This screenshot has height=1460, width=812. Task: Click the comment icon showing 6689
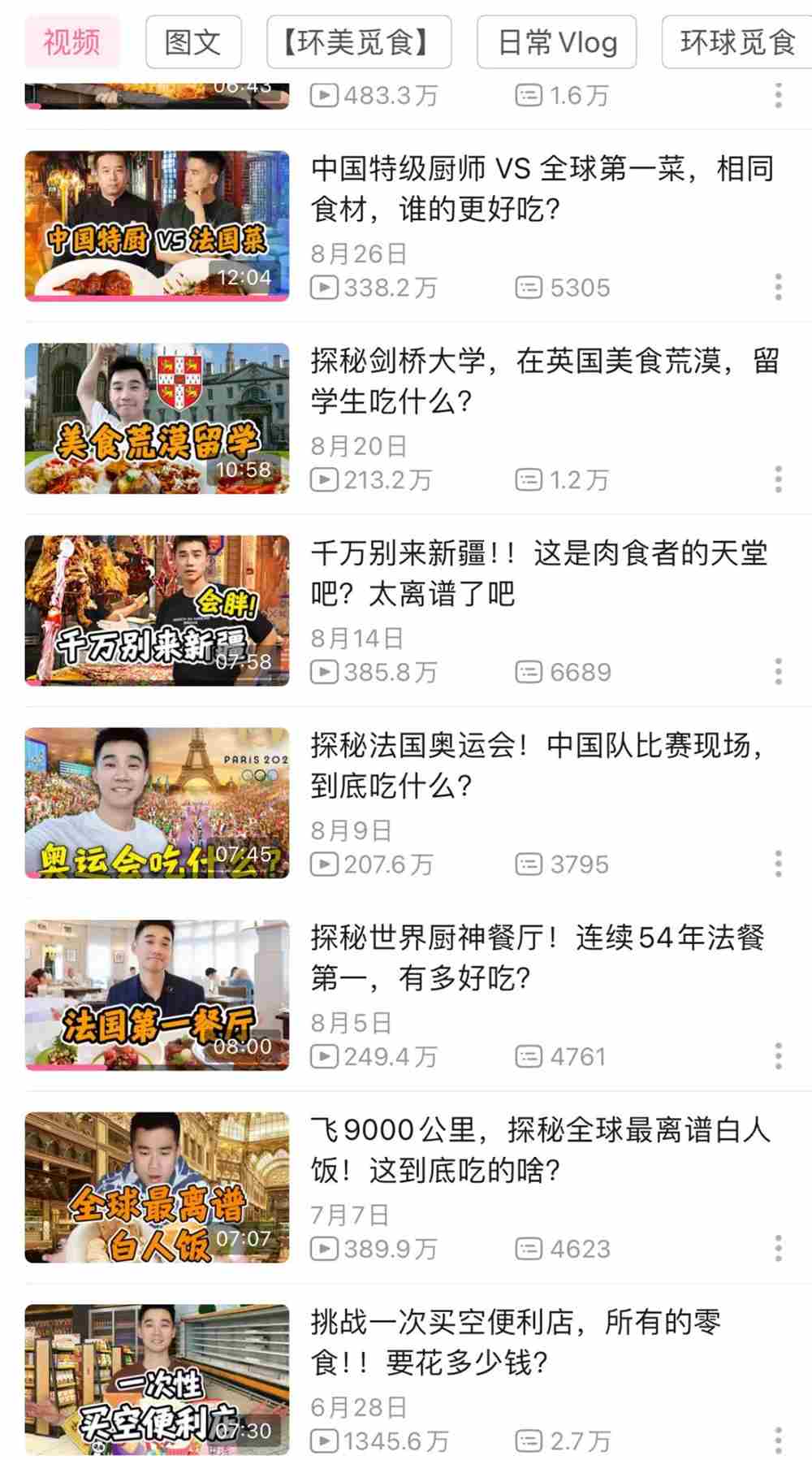(x=530, y=672)
